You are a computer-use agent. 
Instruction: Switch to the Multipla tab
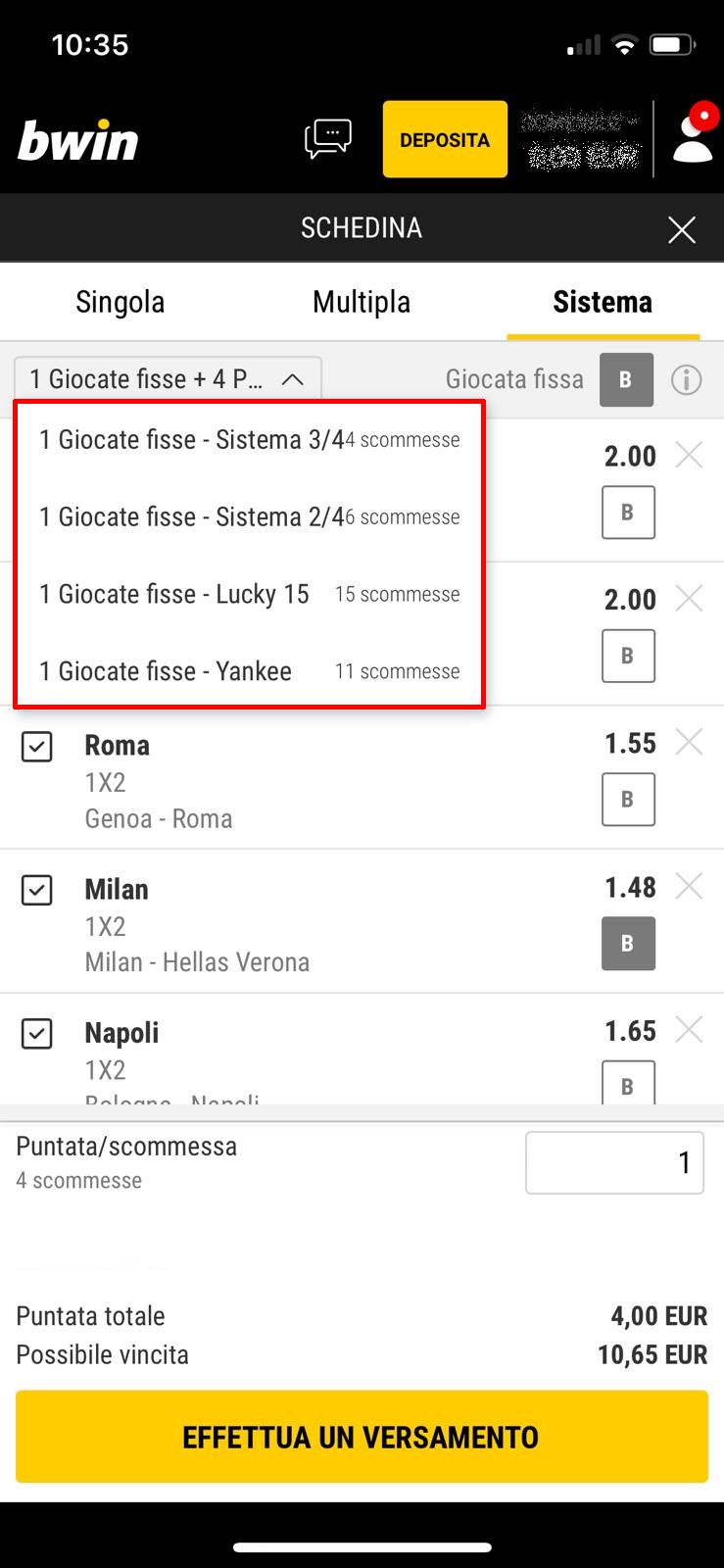coord(362,302)
